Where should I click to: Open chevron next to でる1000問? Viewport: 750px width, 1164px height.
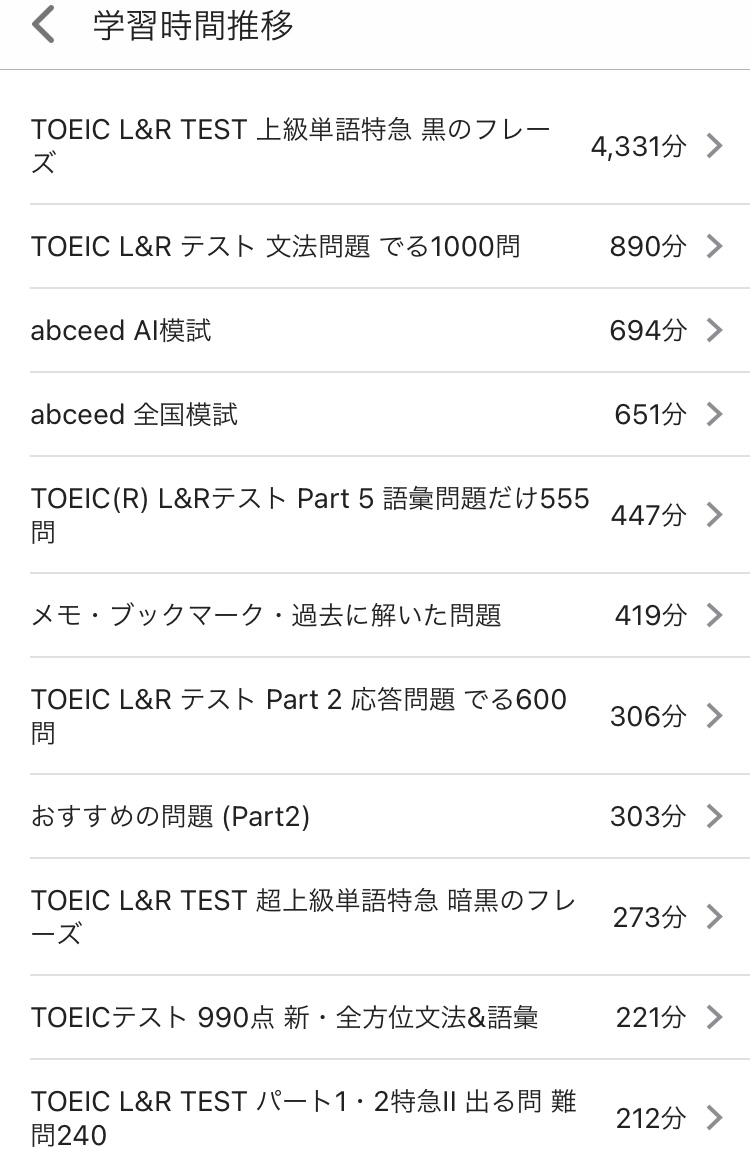point(715,247)
